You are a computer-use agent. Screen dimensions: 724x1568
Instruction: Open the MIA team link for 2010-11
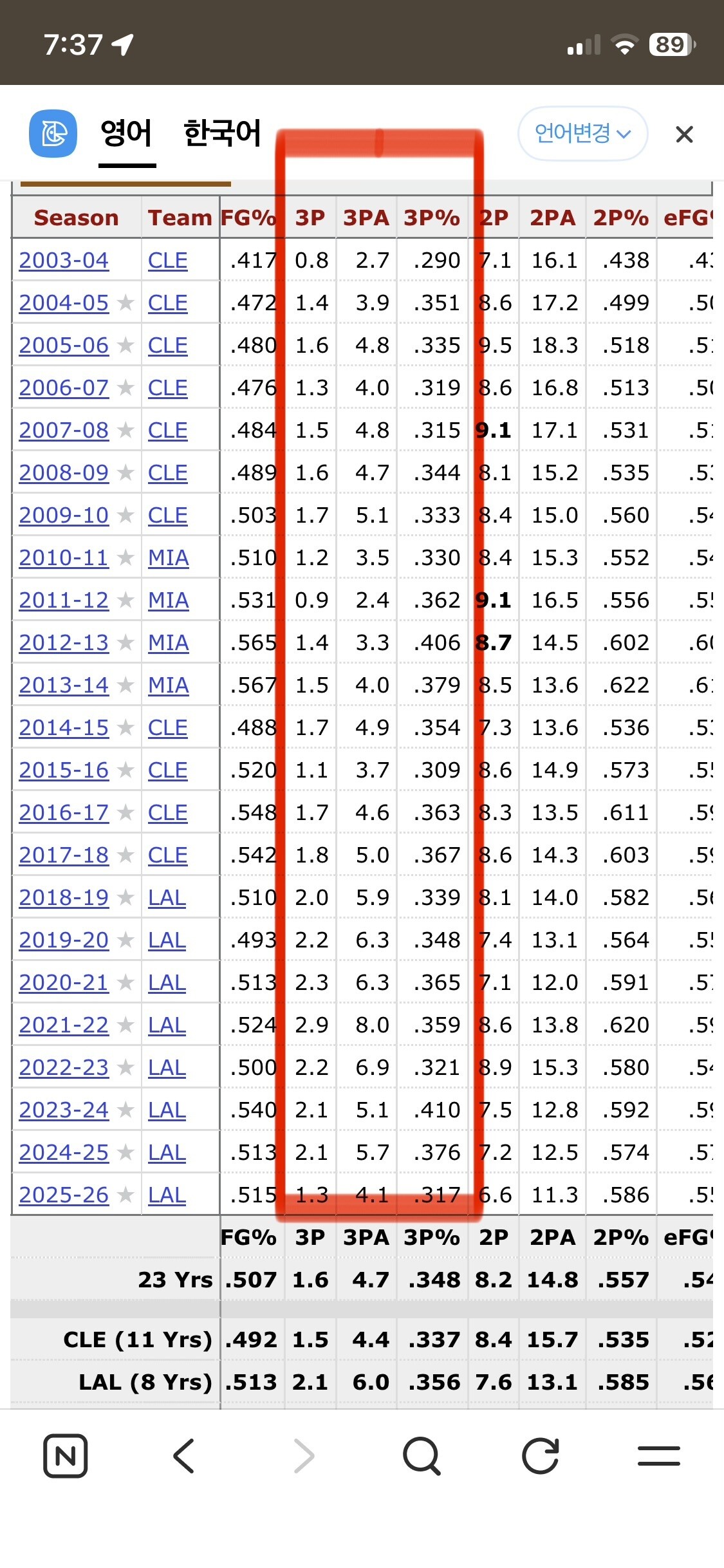tap(169, 558)
